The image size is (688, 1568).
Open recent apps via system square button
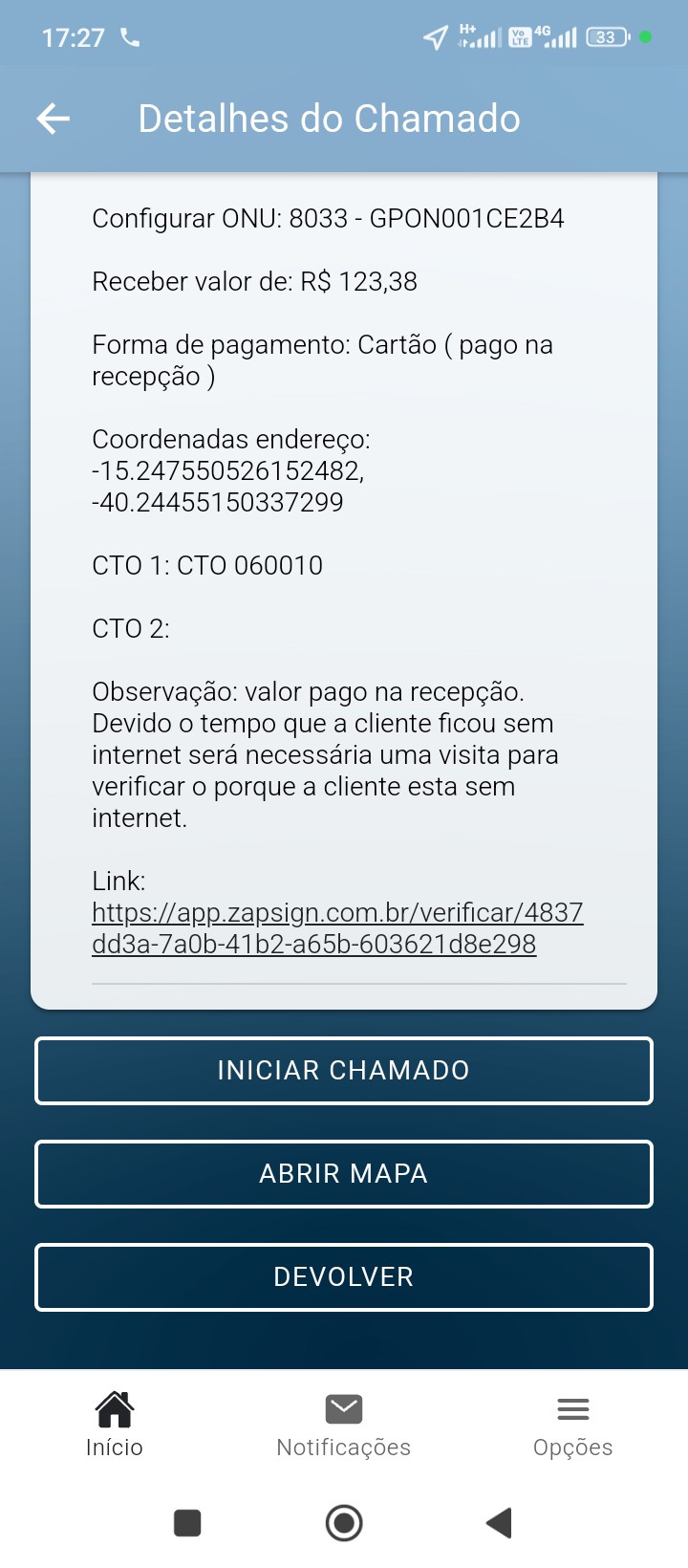pyautogui.click(x=187, y=1522)
